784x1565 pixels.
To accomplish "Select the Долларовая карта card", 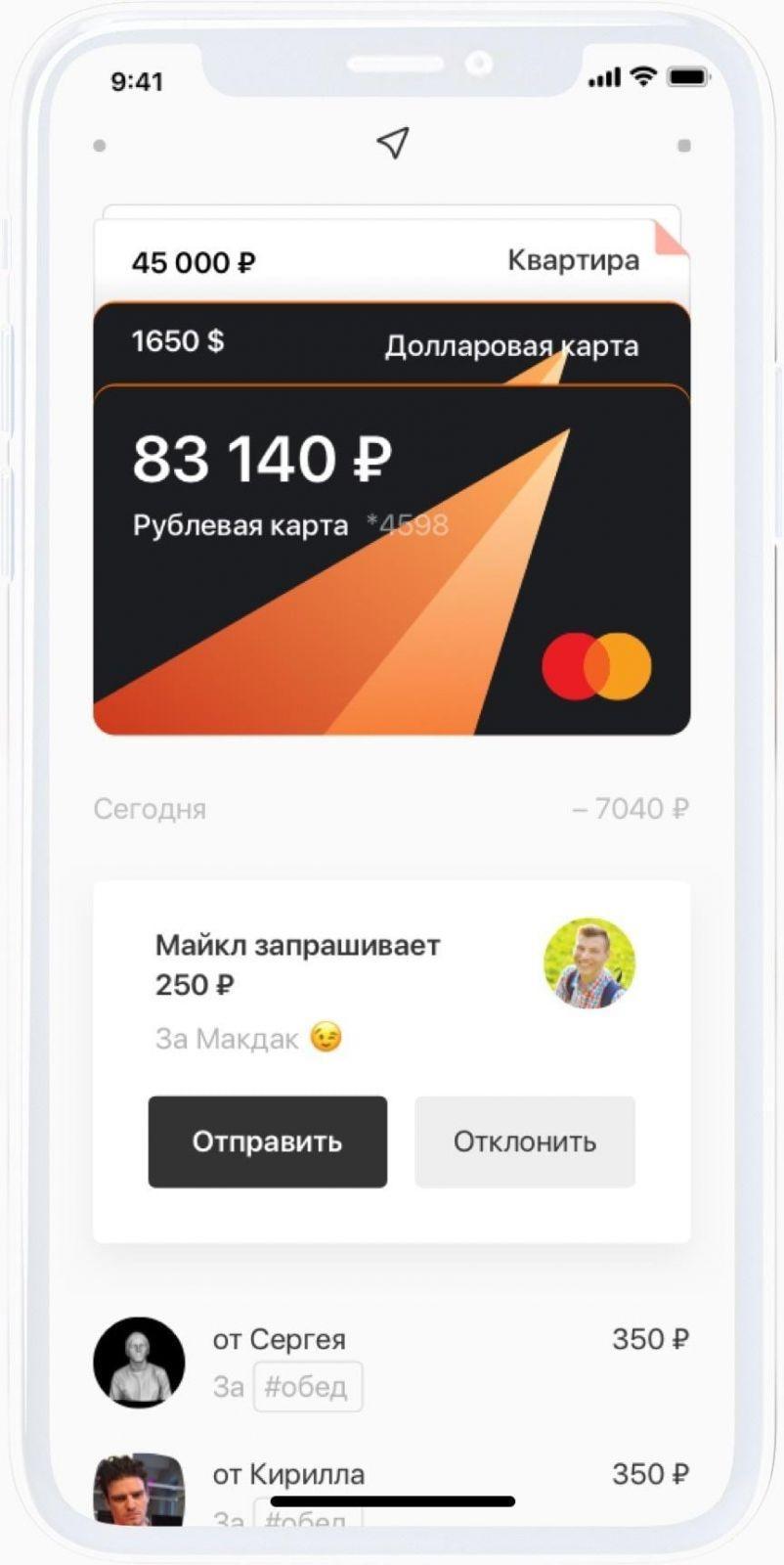I will pyautogui.click(x=391, y=343).
